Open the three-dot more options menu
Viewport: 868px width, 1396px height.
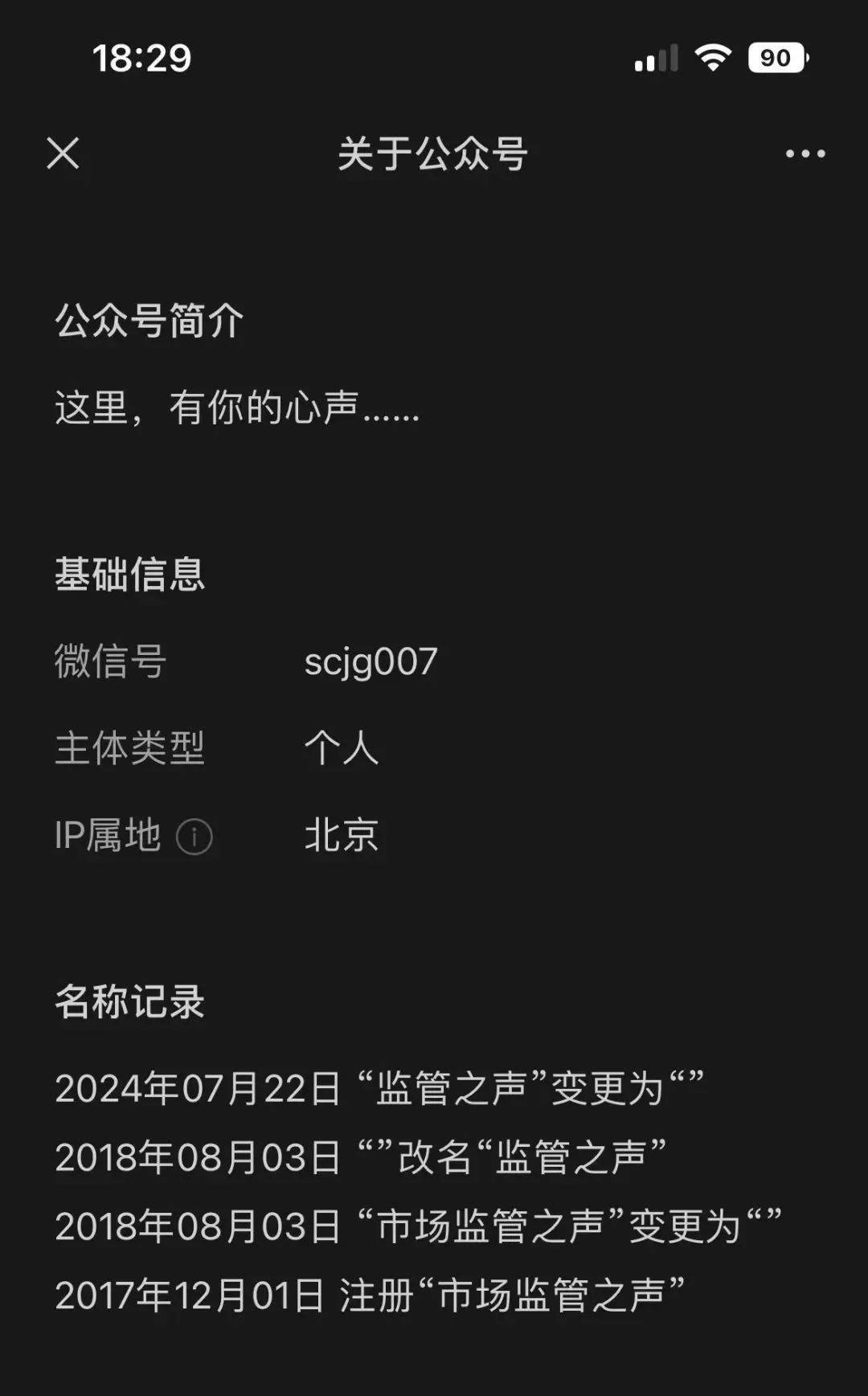tap(805, 154)
